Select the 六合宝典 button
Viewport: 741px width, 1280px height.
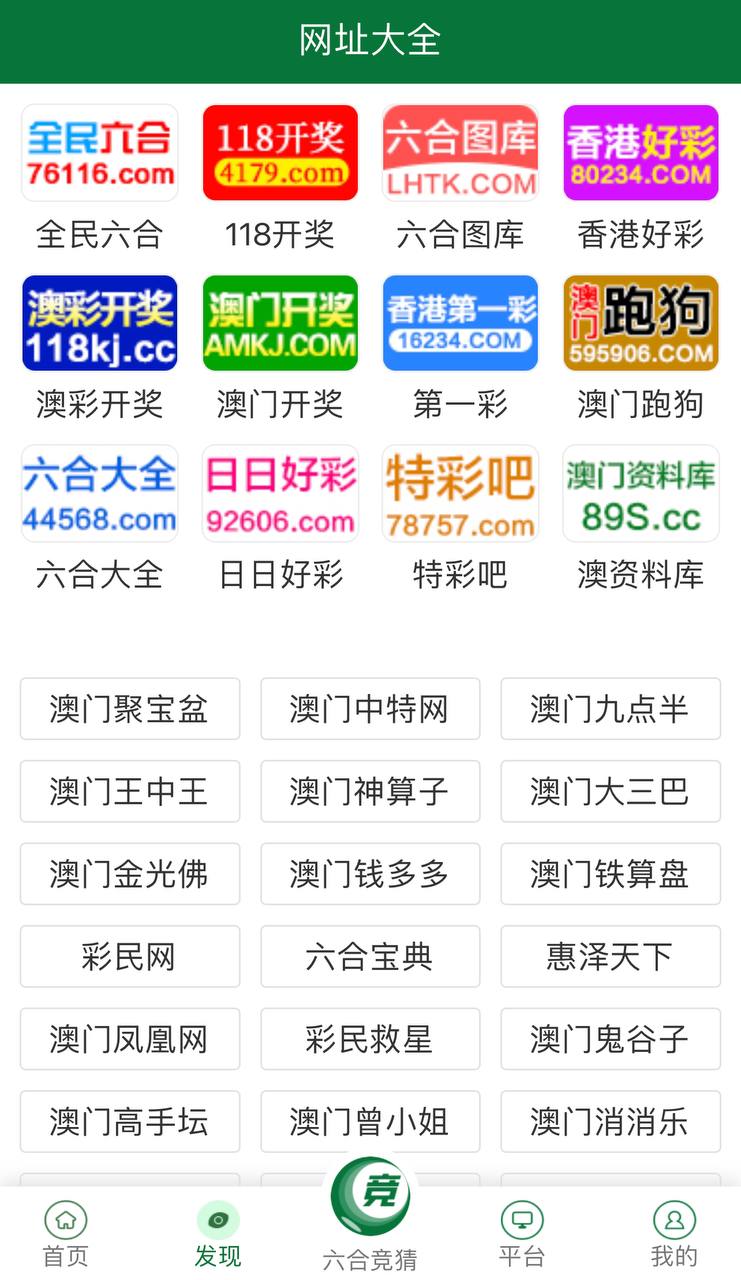click(370, 957)
